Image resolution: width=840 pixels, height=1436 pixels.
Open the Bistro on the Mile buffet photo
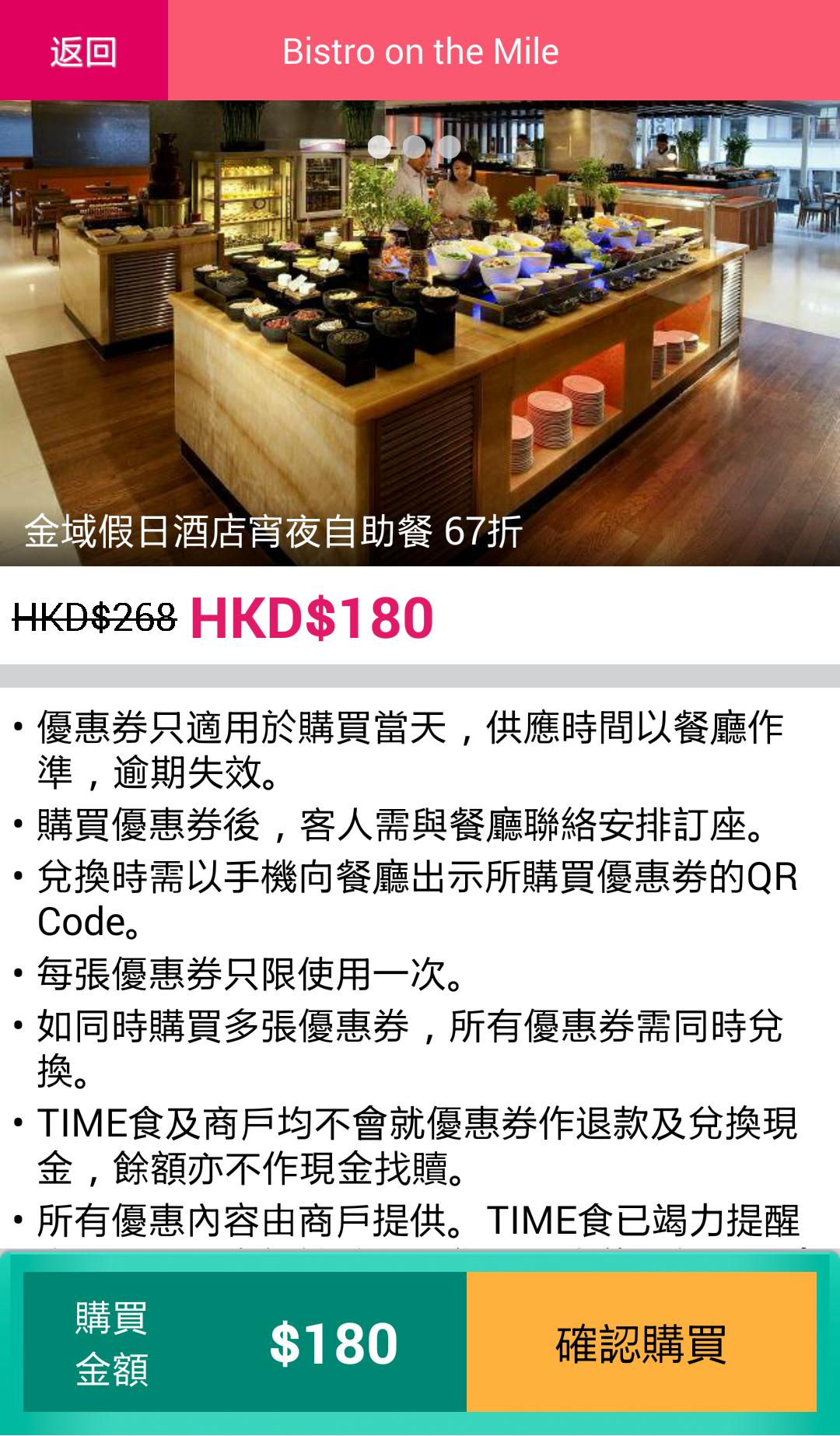tap(420, 327)
